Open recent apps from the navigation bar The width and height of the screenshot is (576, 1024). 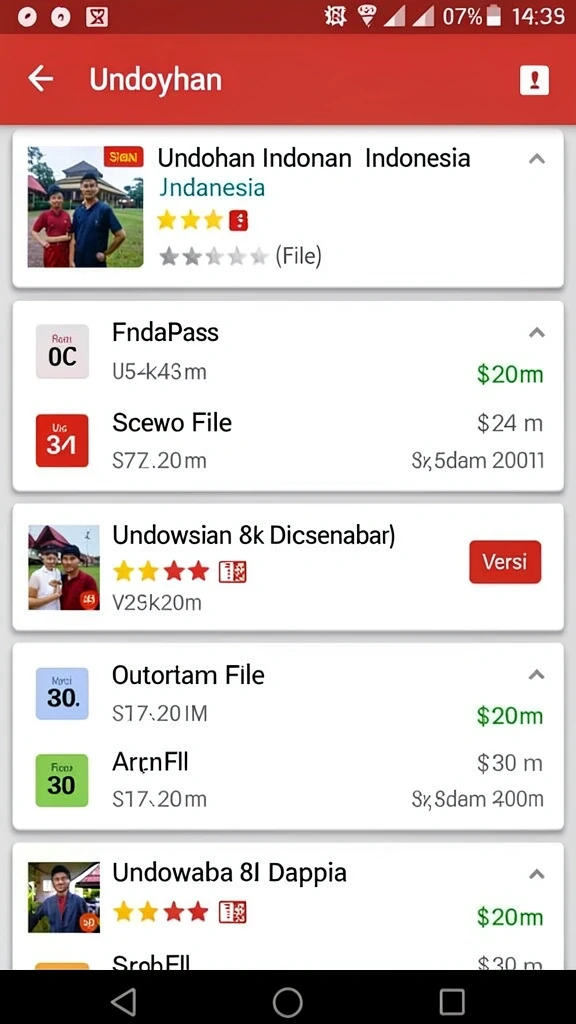[x=452, y=1000]
